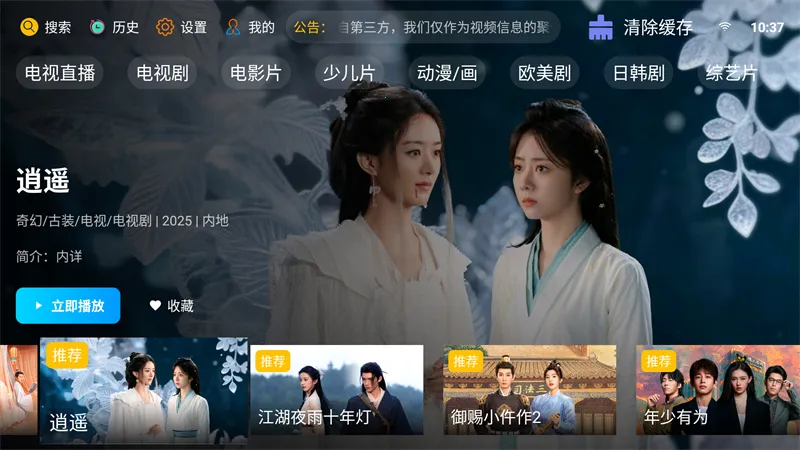Viewport: 800px width, 450px height.
Task: Tap 清除缓存 to clear cache
Action: click(x=641, y=27)
